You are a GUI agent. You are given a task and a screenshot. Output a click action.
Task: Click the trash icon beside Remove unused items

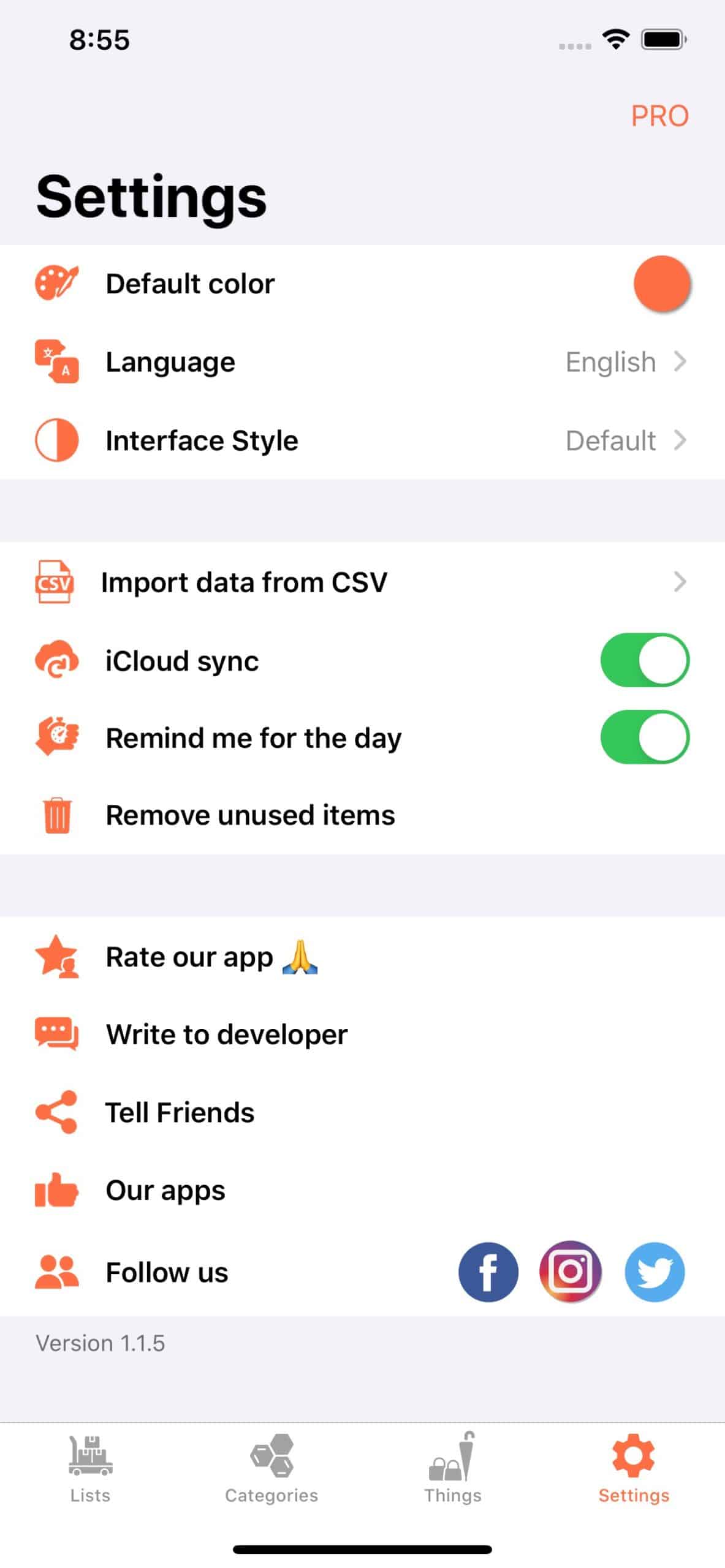56,815
